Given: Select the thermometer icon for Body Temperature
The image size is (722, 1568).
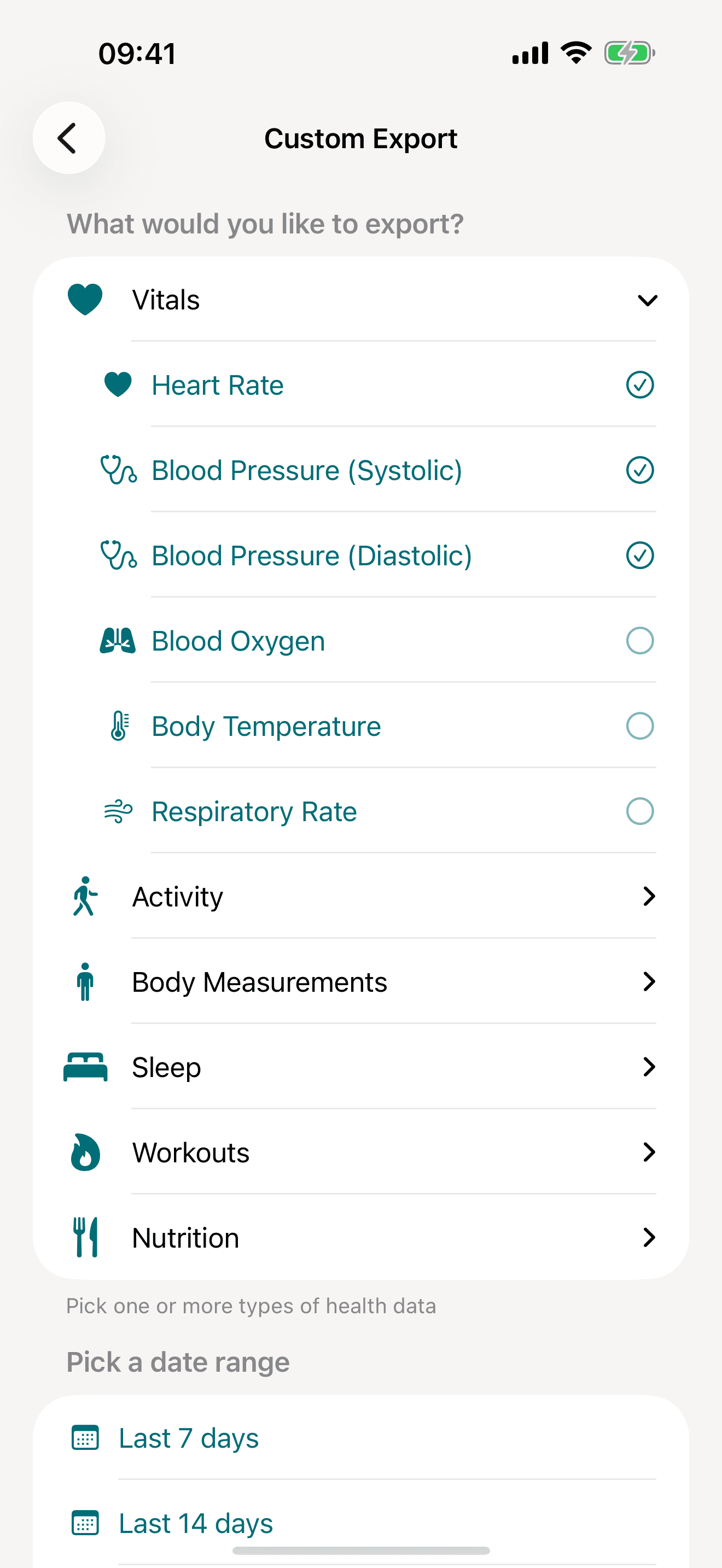Looking at the screenshot, I should click(x=118, y=726).
